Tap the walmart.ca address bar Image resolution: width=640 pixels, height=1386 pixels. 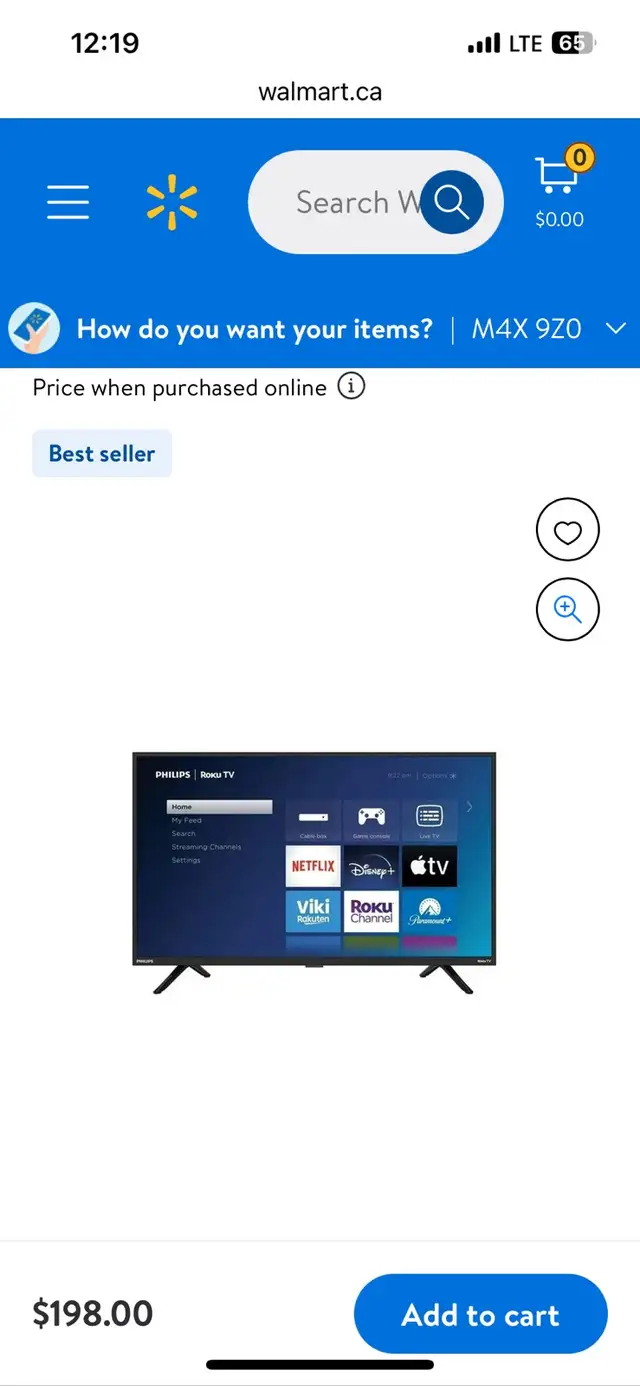(x=320, y=92)
